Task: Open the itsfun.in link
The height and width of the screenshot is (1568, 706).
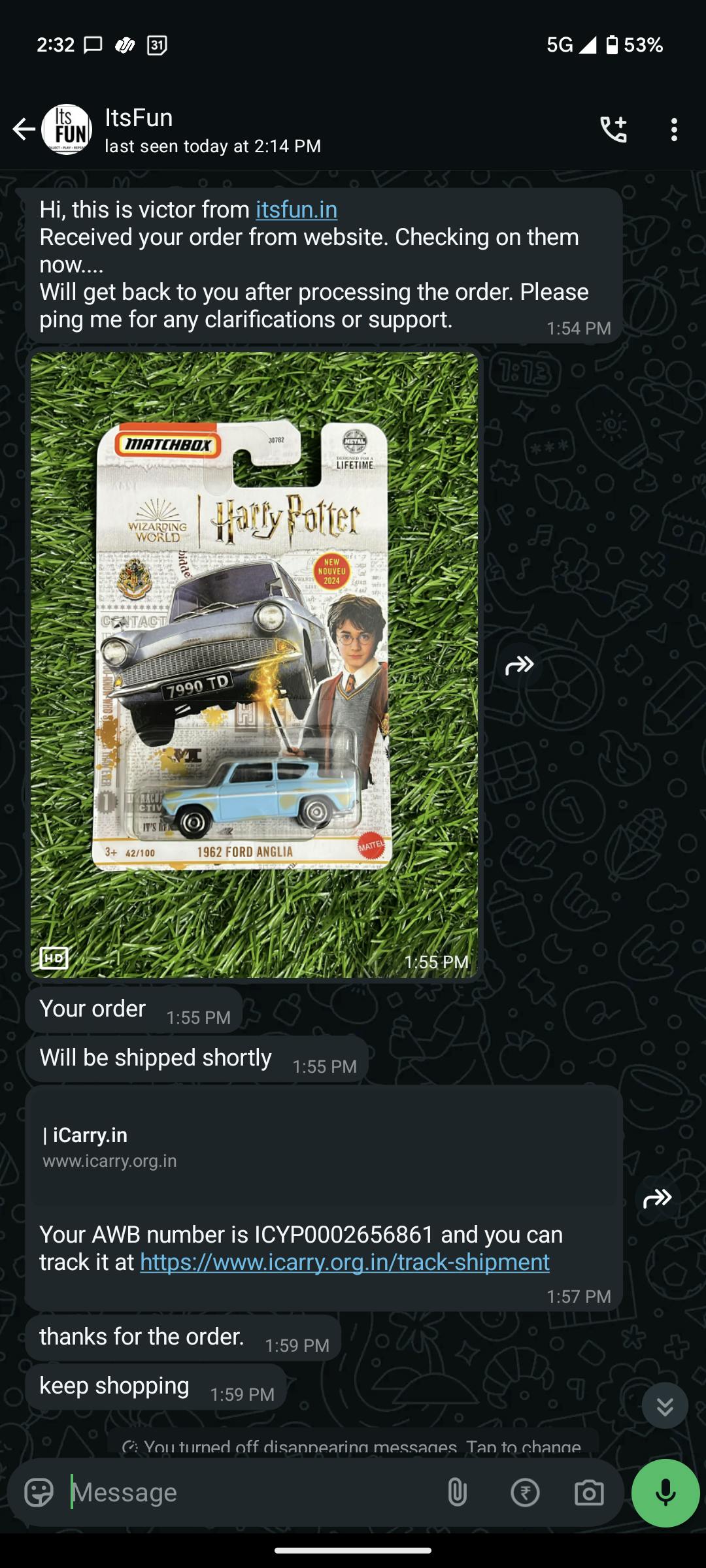Action: tap(296, 210)
